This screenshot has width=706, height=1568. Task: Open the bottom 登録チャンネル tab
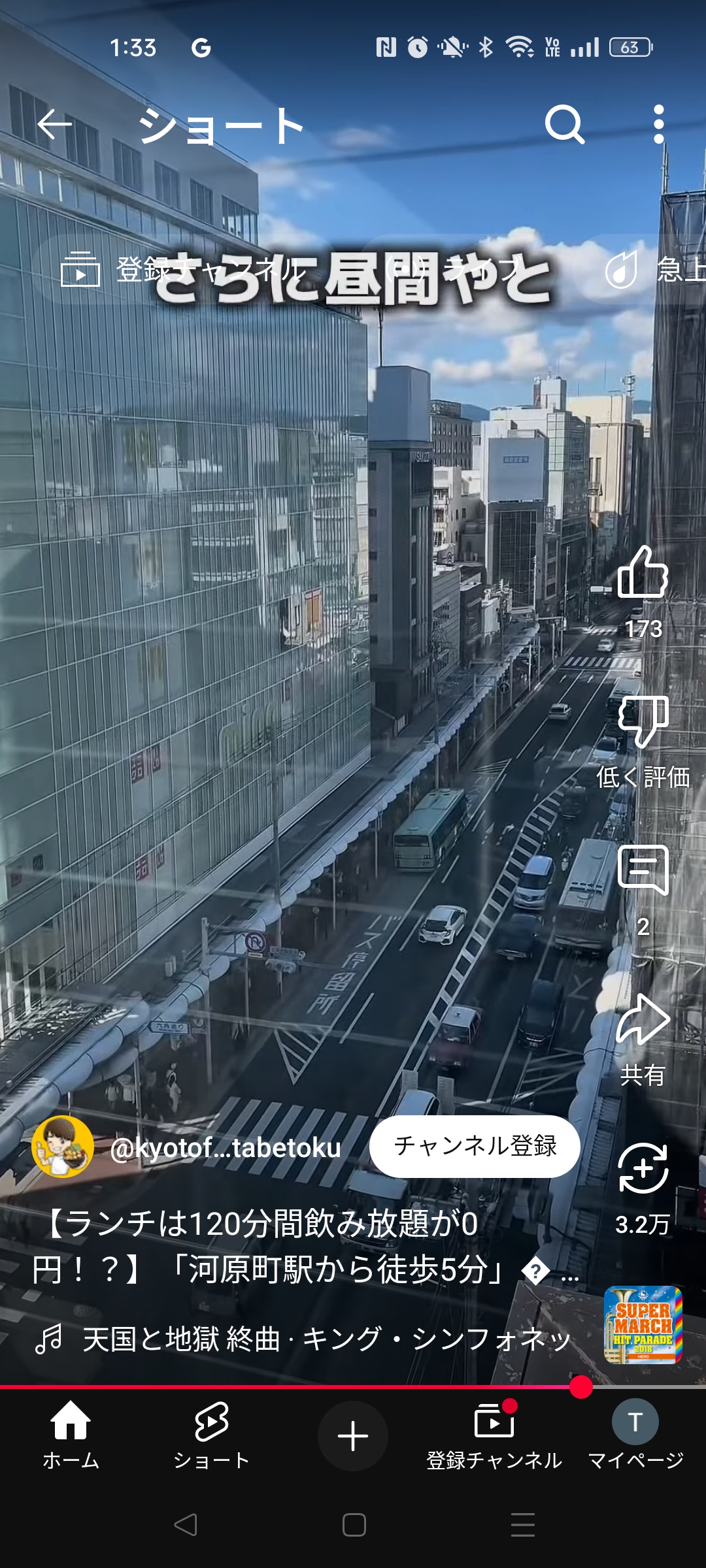(x=494, y=1435)
